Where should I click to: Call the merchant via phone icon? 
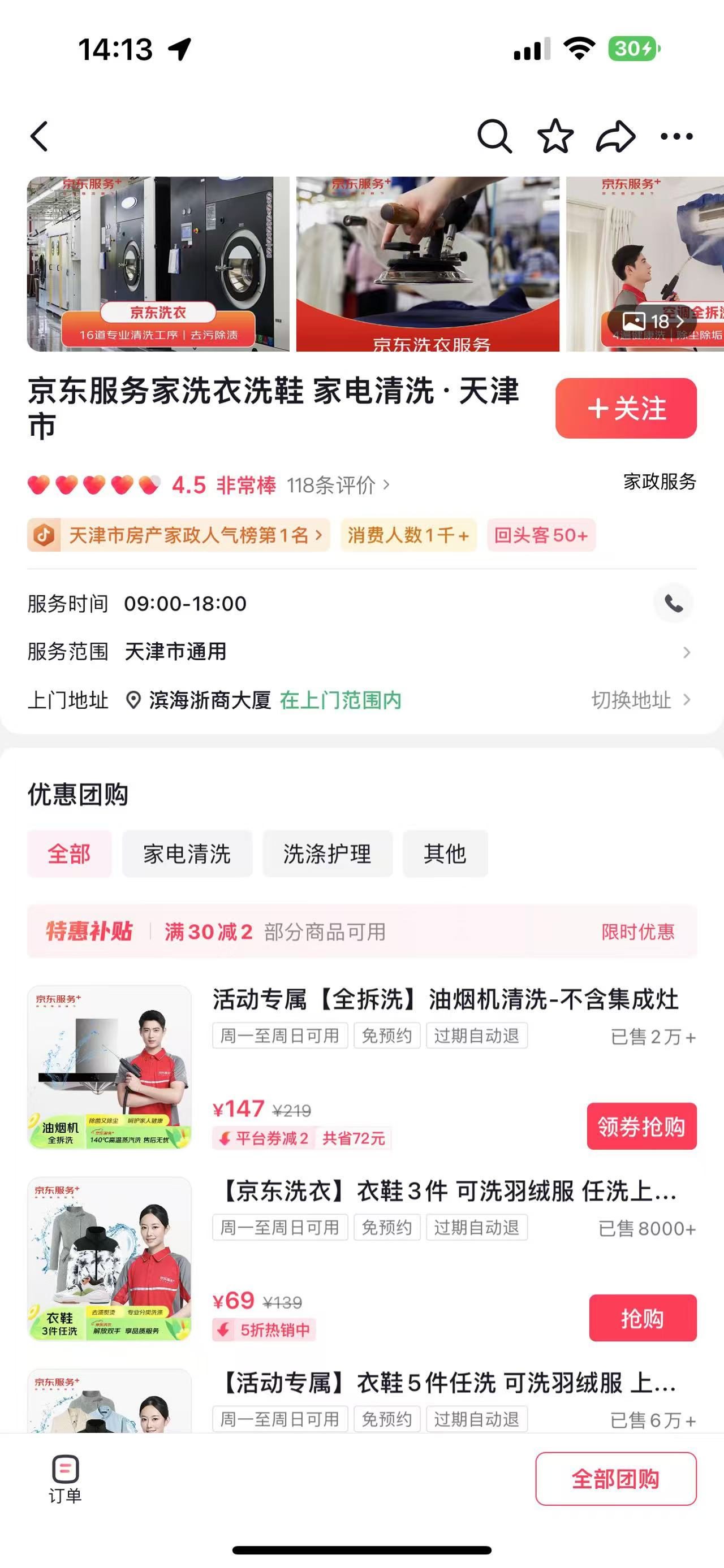point(673,603)
